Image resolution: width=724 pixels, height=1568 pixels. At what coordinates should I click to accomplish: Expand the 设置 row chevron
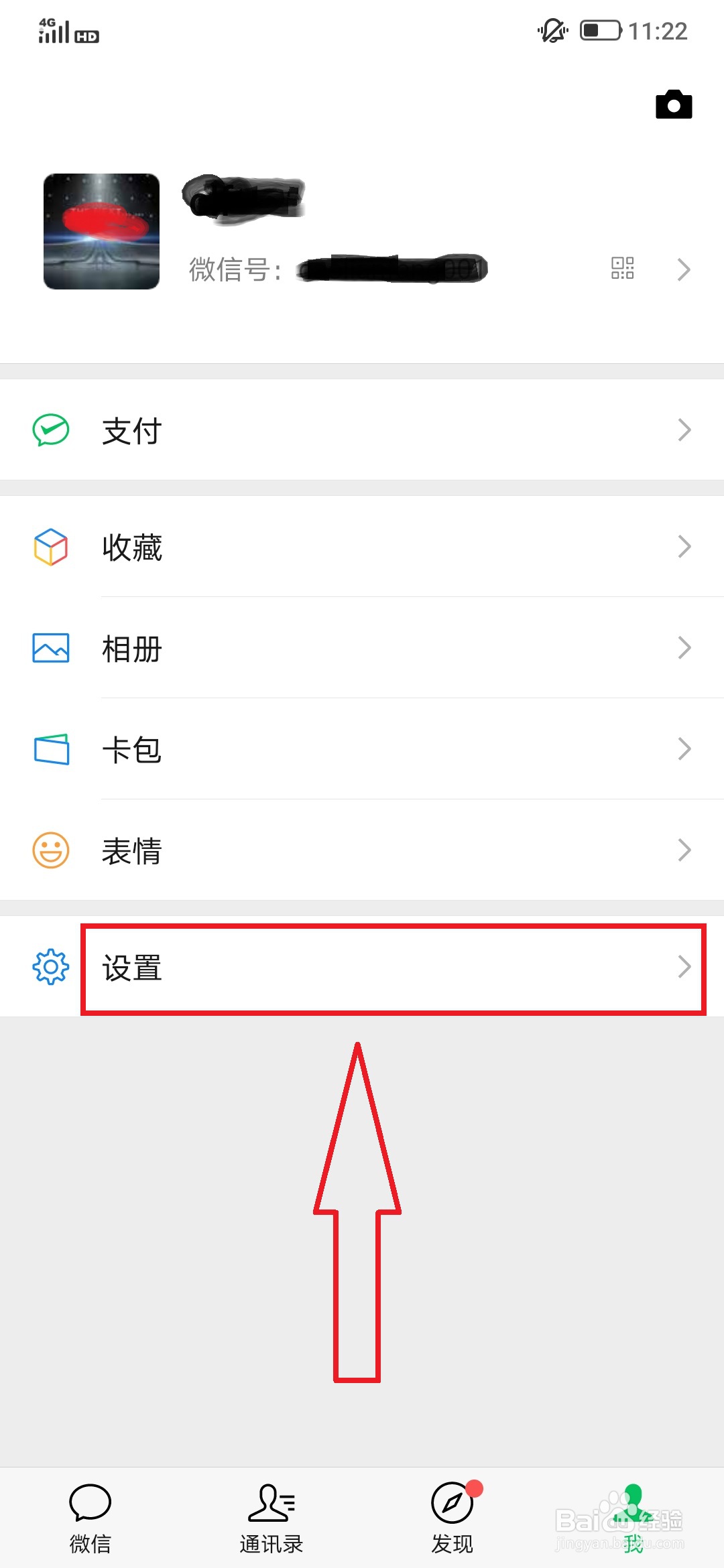(684, 966)
